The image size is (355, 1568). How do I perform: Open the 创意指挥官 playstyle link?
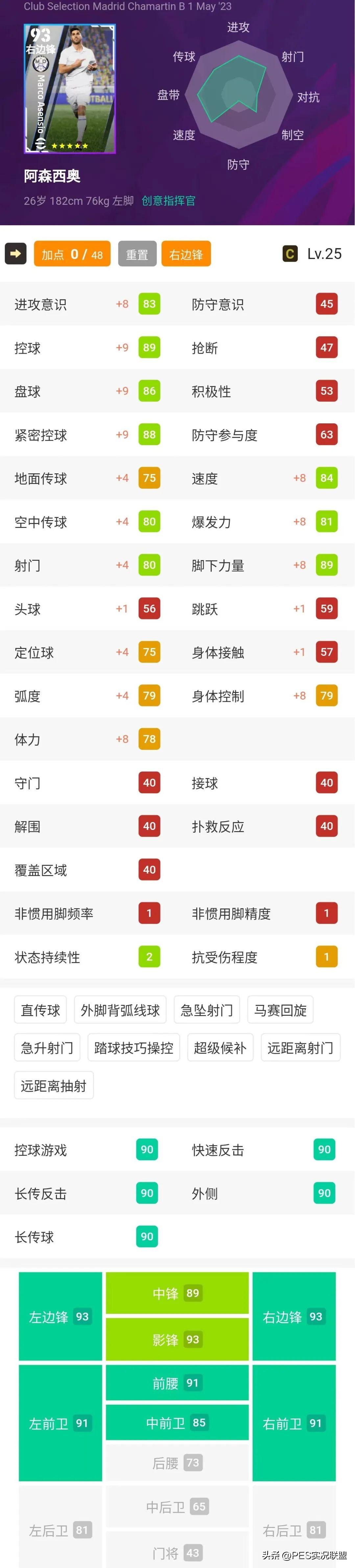click(169, 201)
